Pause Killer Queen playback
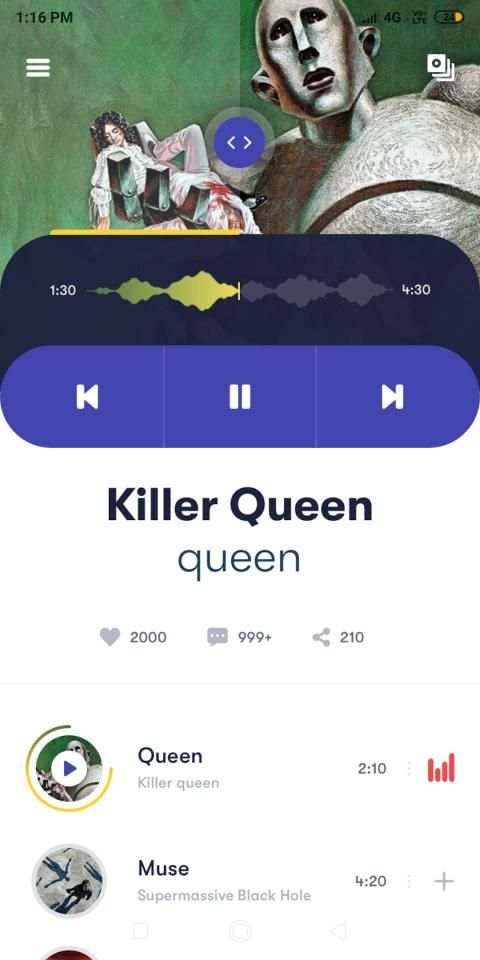 tap(240, 397)
